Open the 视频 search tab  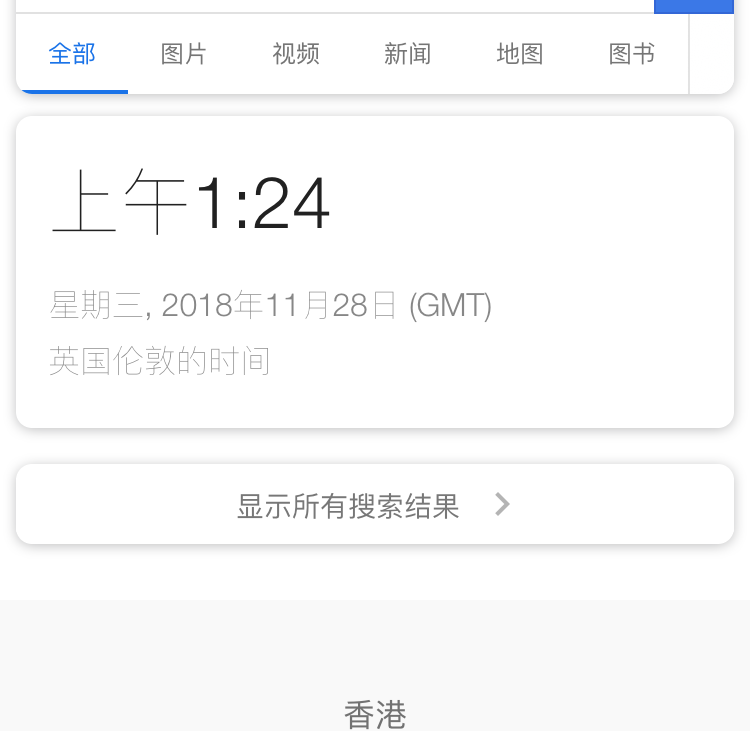pyautogui.click(x=296, y=54)
